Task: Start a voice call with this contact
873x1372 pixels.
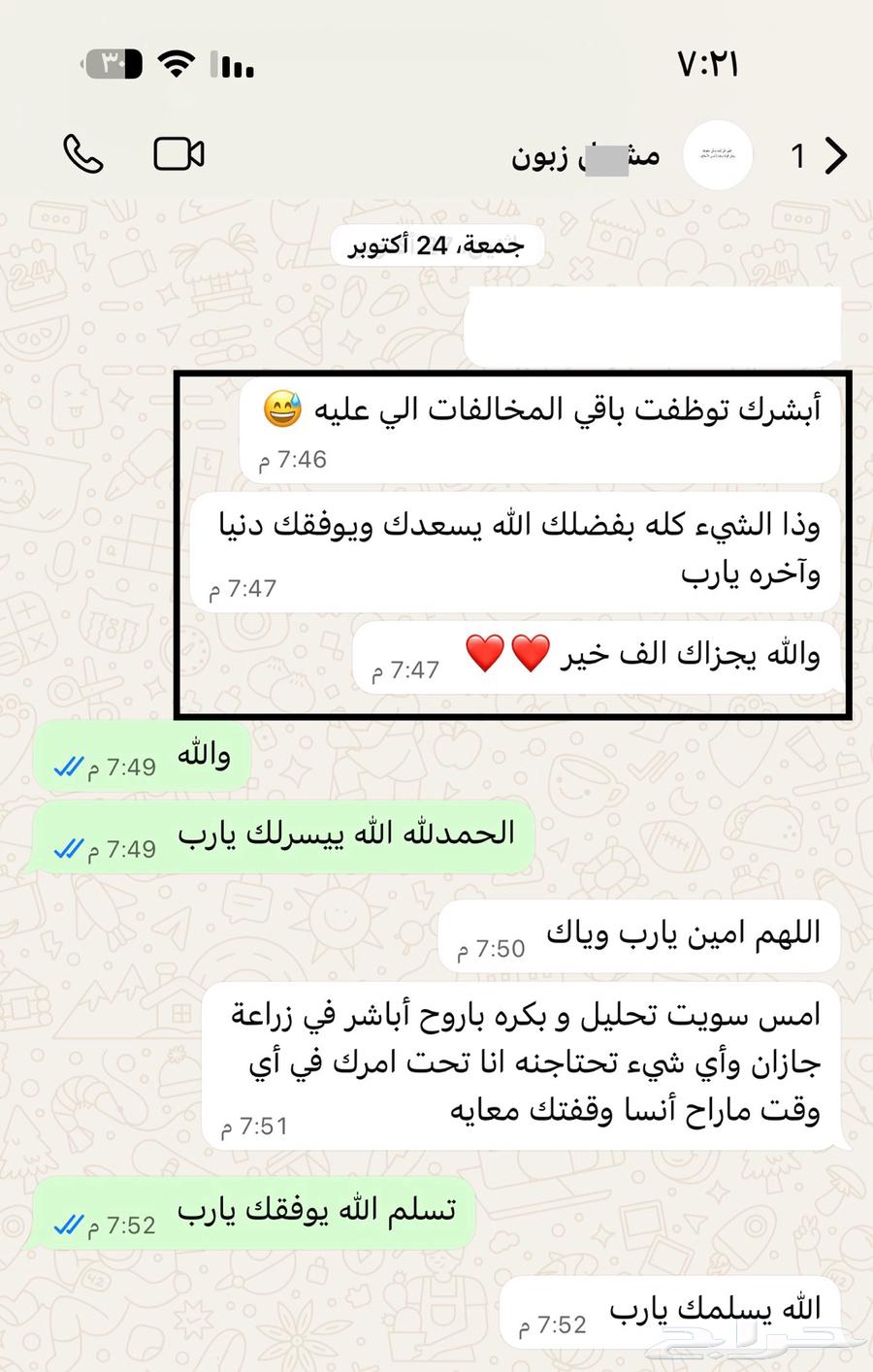Action: pyautogui.click(x=83, y=154)
